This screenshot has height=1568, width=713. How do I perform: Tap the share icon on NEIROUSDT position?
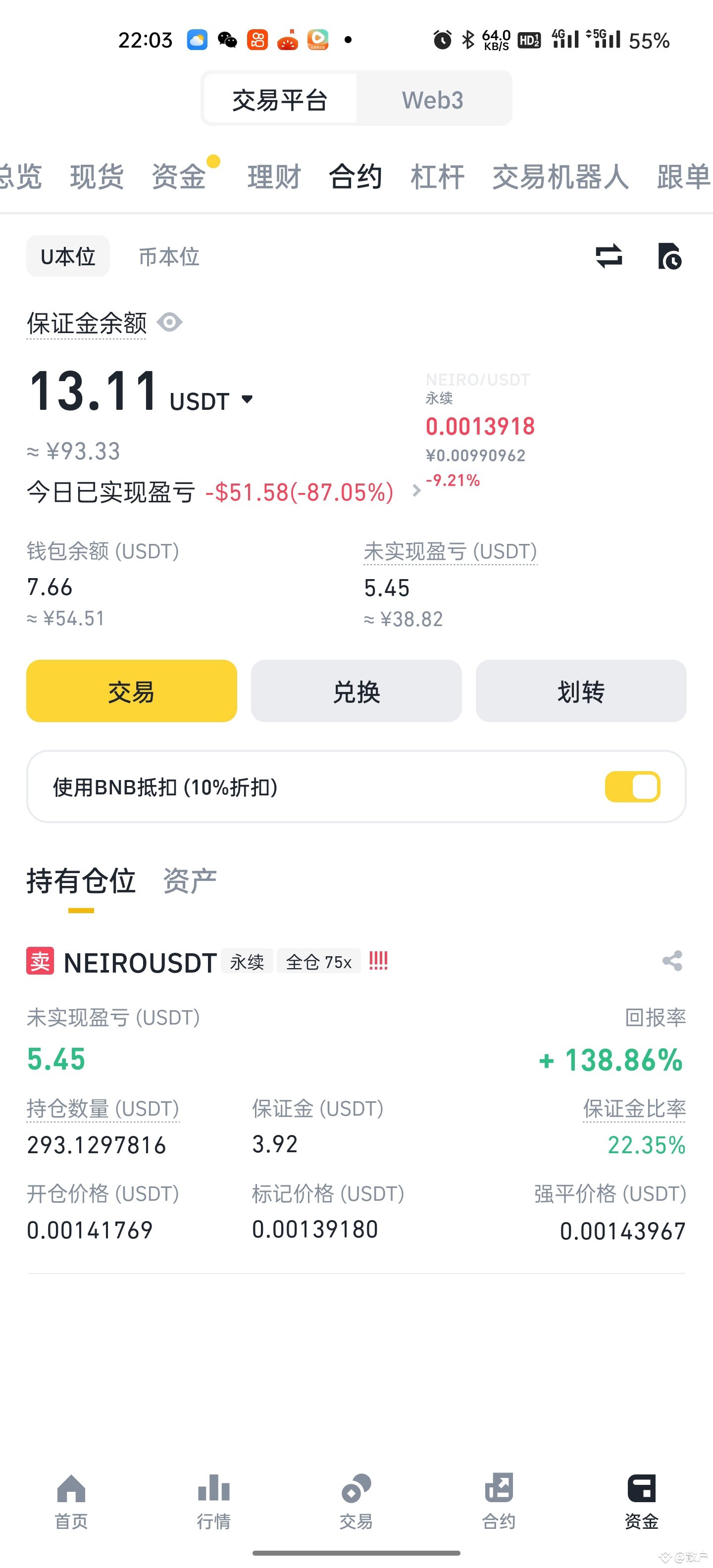click(x=671, y=961)
